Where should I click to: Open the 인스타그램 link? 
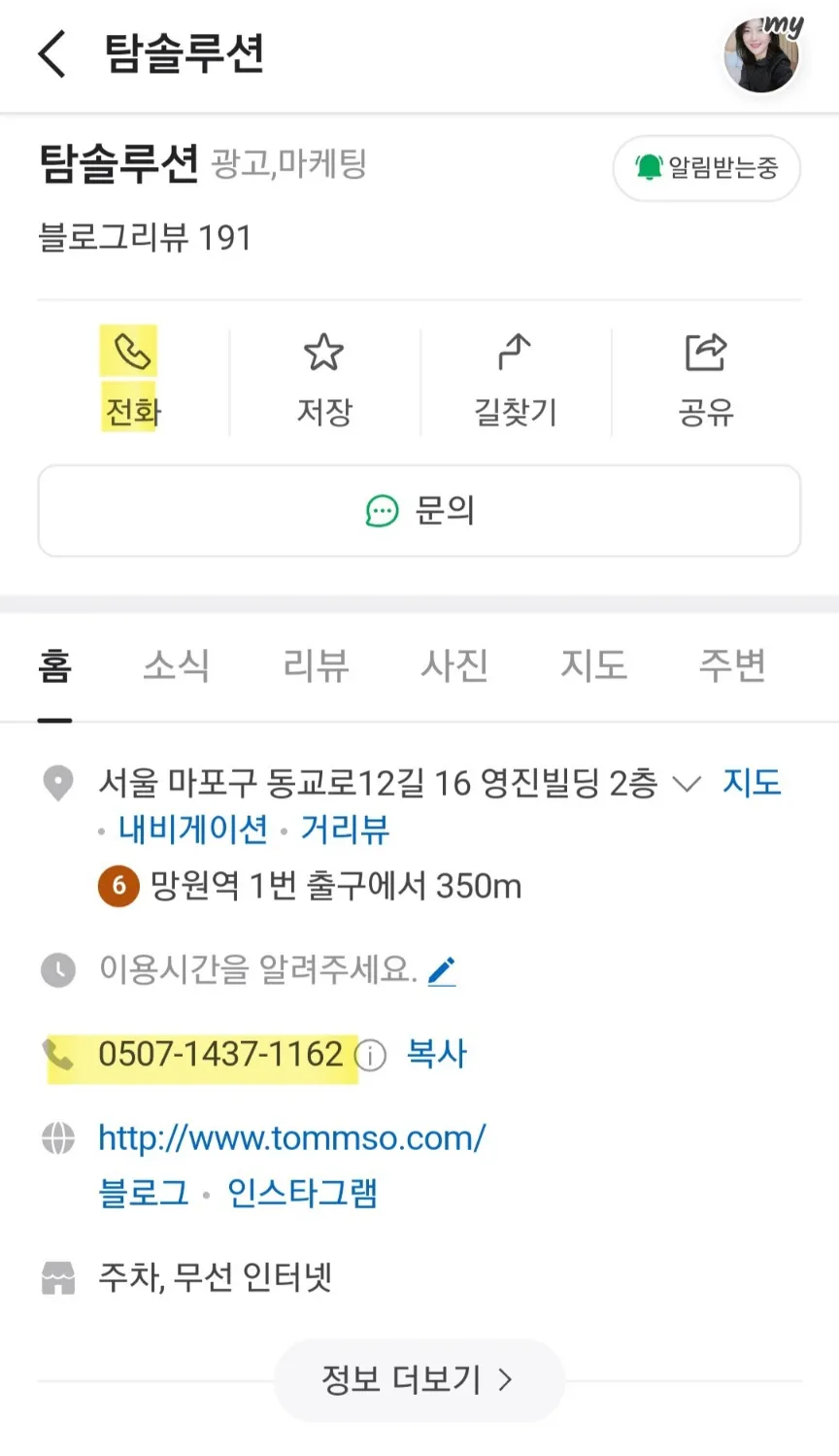[x=302, y=1193]
